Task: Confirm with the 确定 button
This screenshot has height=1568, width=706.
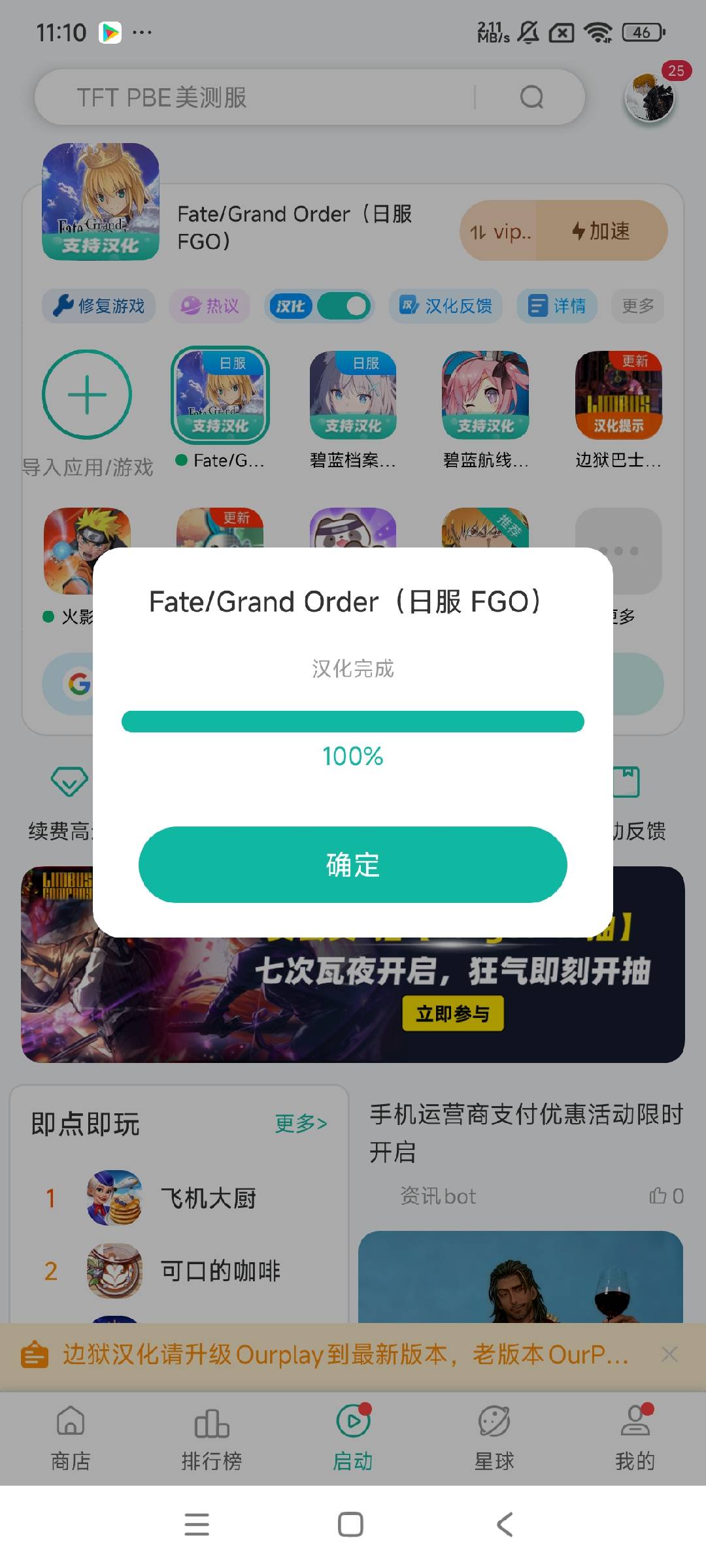Action: coord(352,864)
